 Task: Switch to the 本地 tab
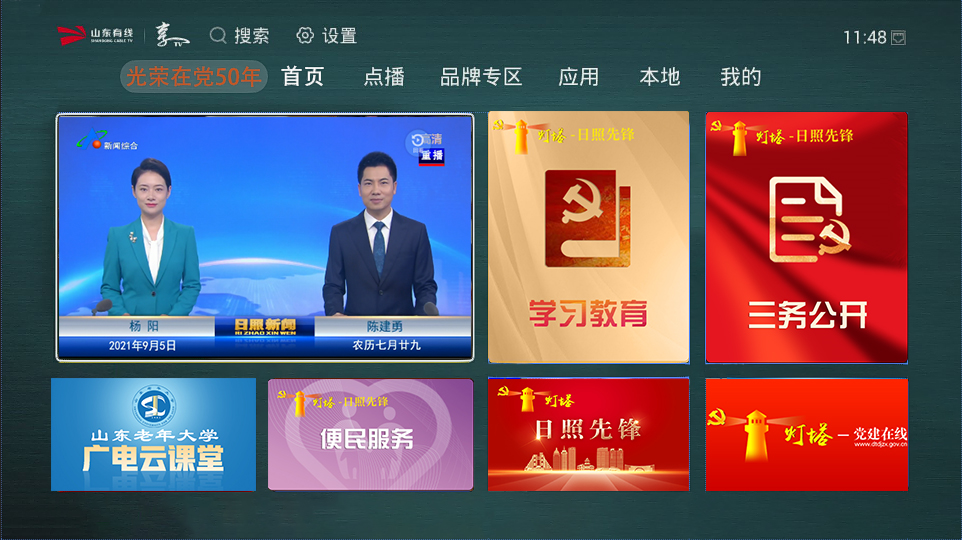(x=659, y=77)
